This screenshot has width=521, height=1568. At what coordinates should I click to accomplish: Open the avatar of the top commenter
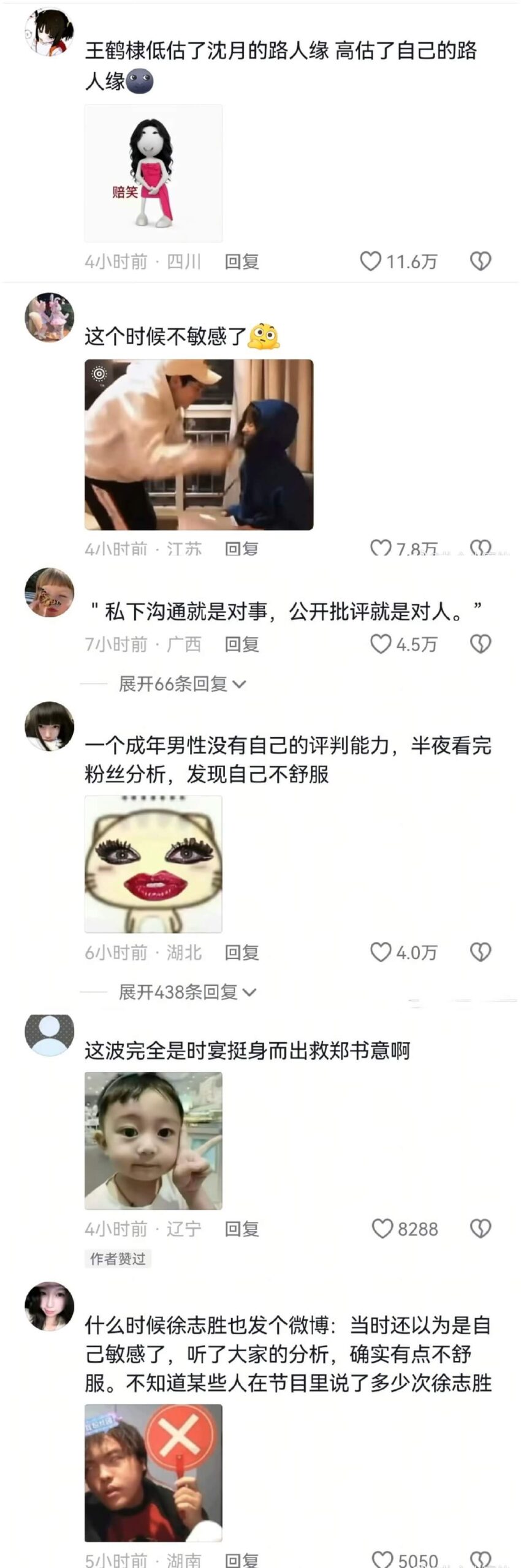pos(49,32)
